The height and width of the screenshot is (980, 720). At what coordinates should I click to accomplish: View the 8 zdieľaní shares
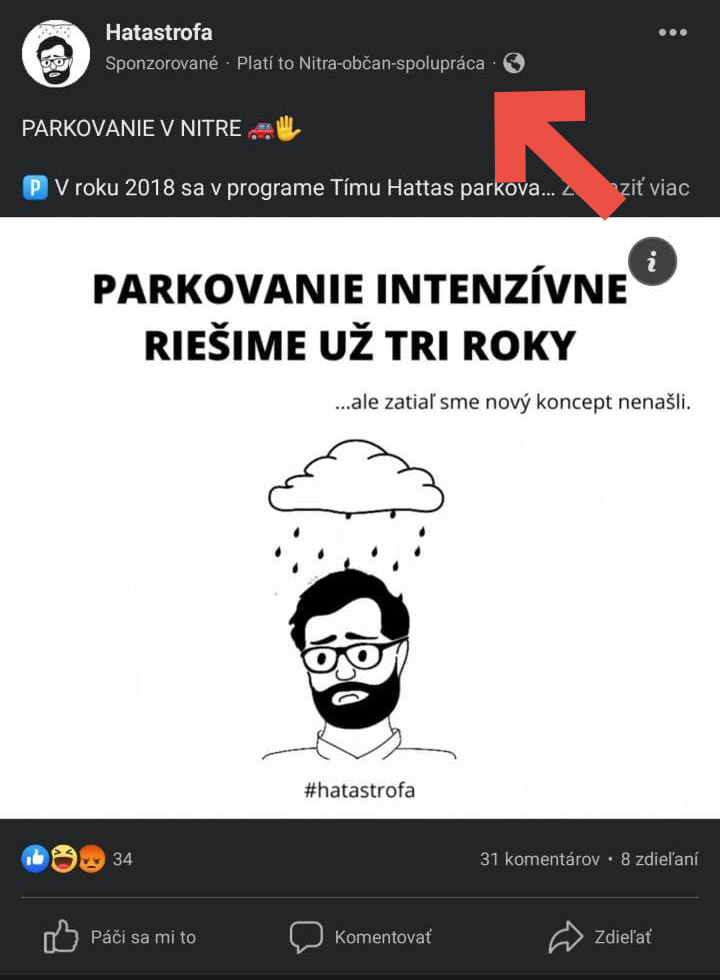tap(659, 859)
